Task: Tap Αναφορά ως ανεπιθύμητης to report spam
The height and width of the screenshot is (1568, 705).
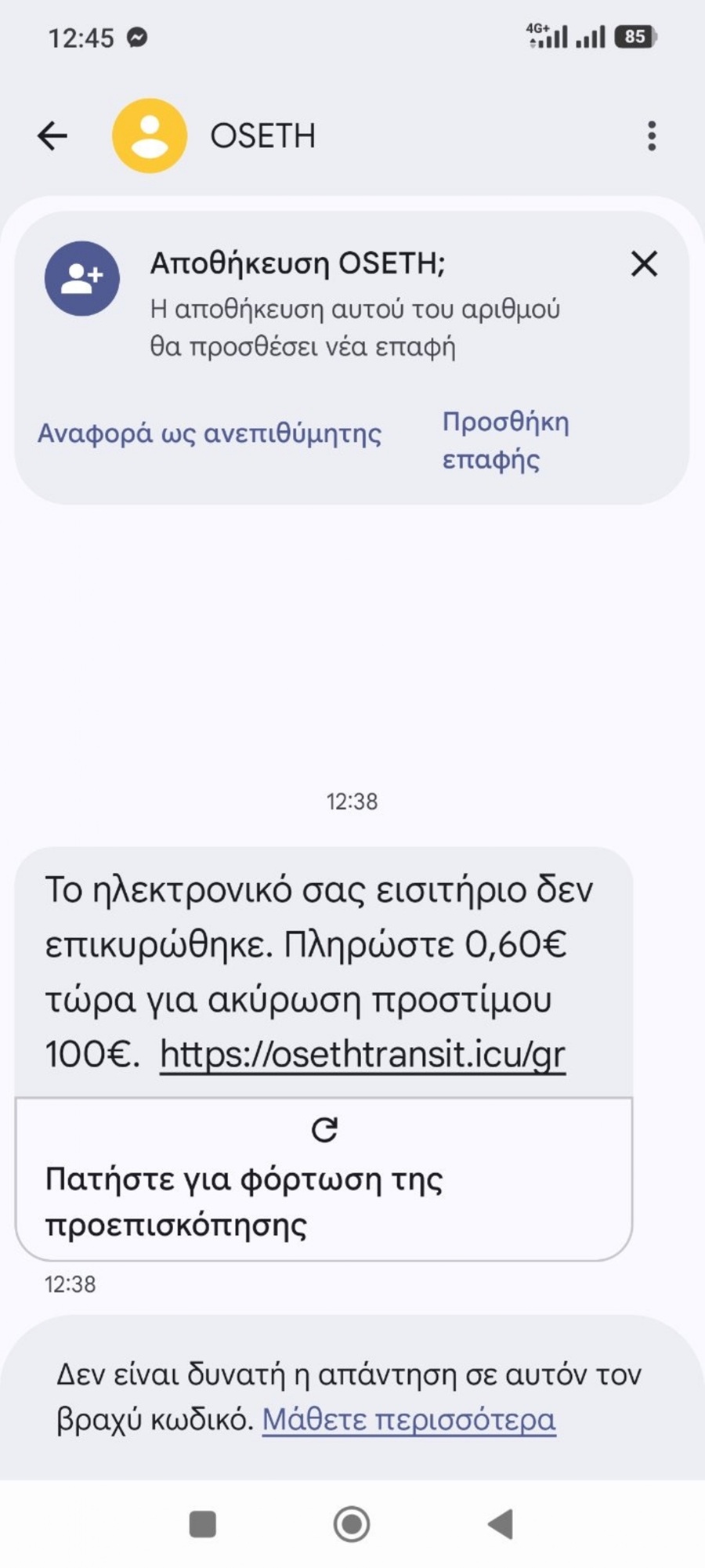Action: [209, 433]
